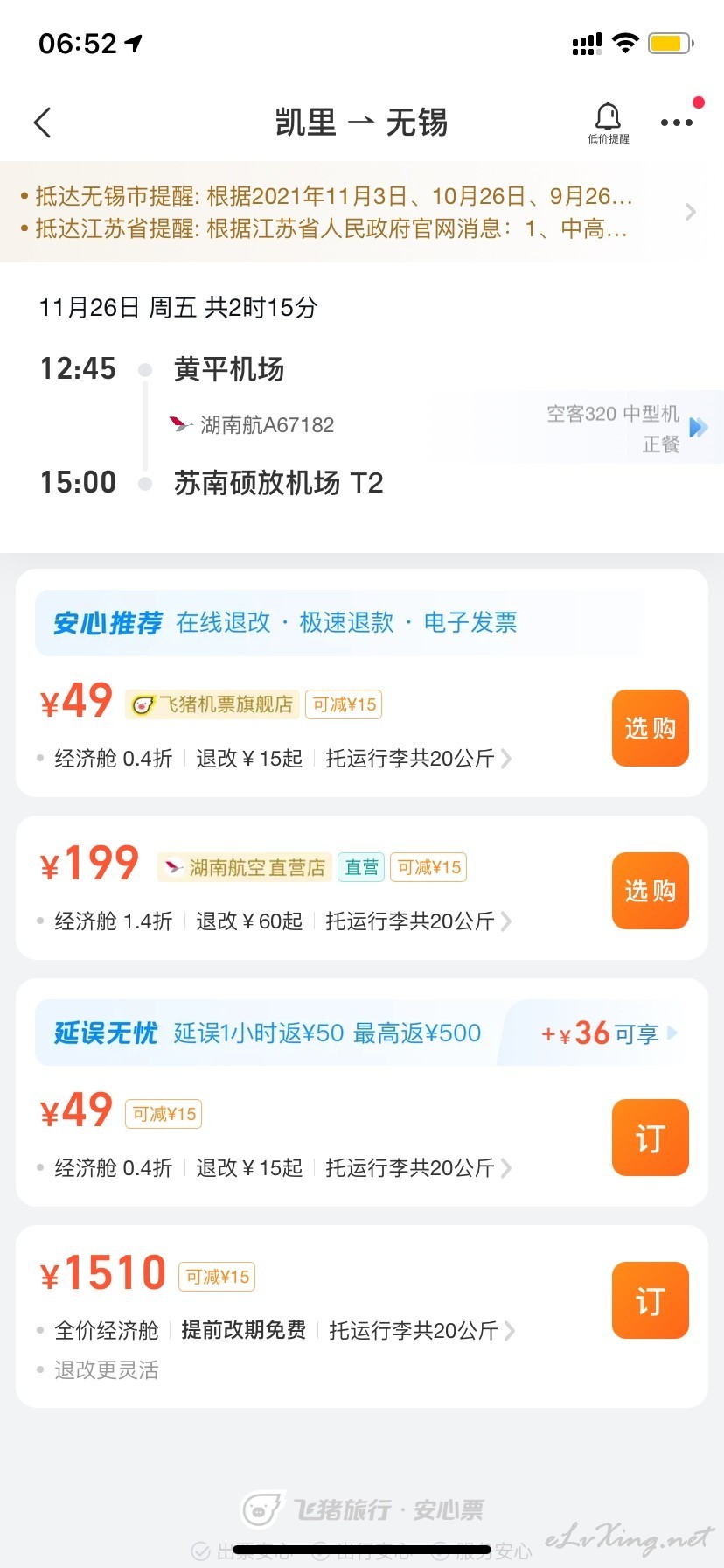Tap 选购 for the ¥199 湖南航空直营店 fare

650,891
